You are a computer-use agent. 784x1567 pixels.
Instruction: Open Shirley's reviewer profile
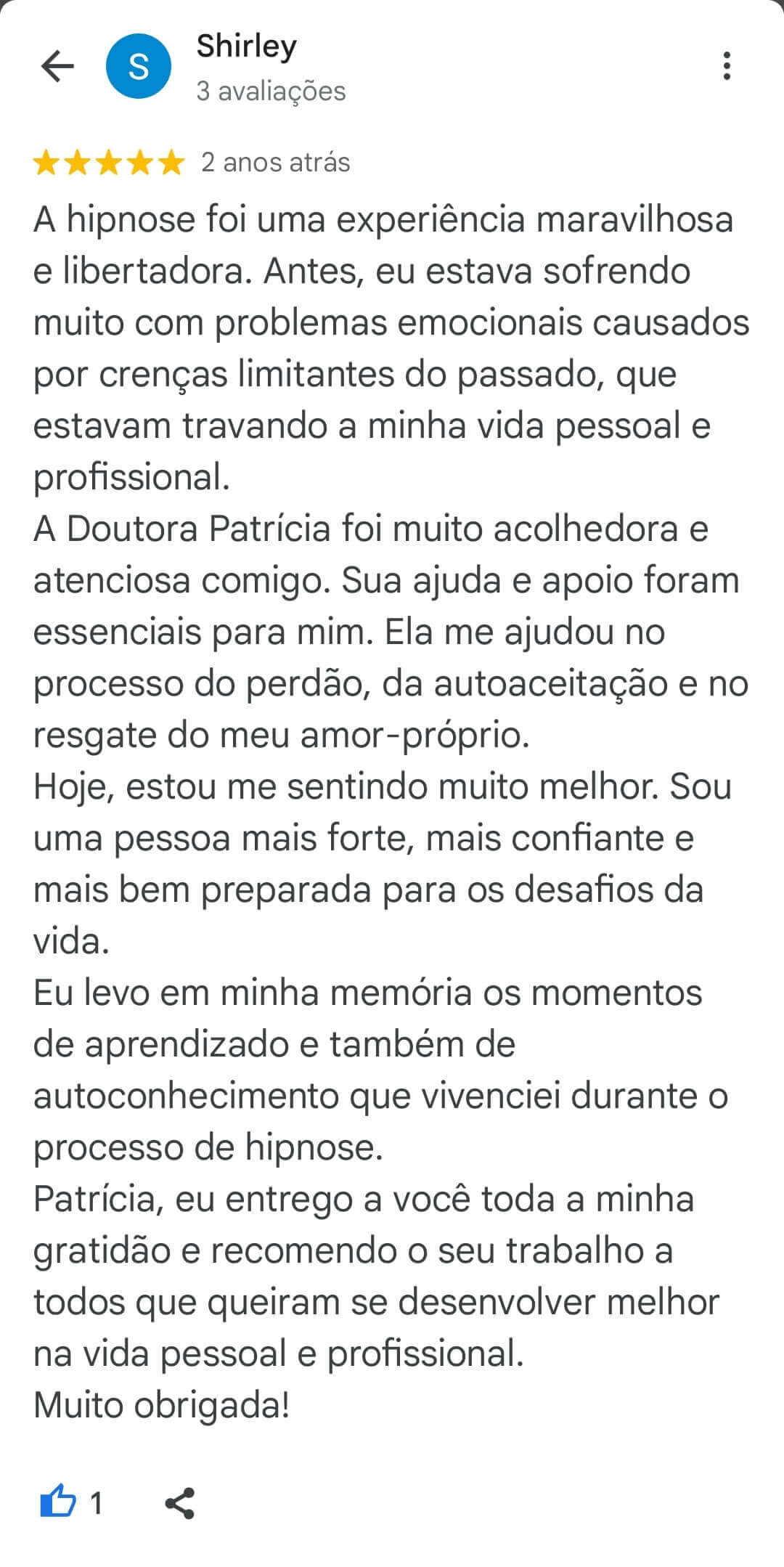(246, 46)
